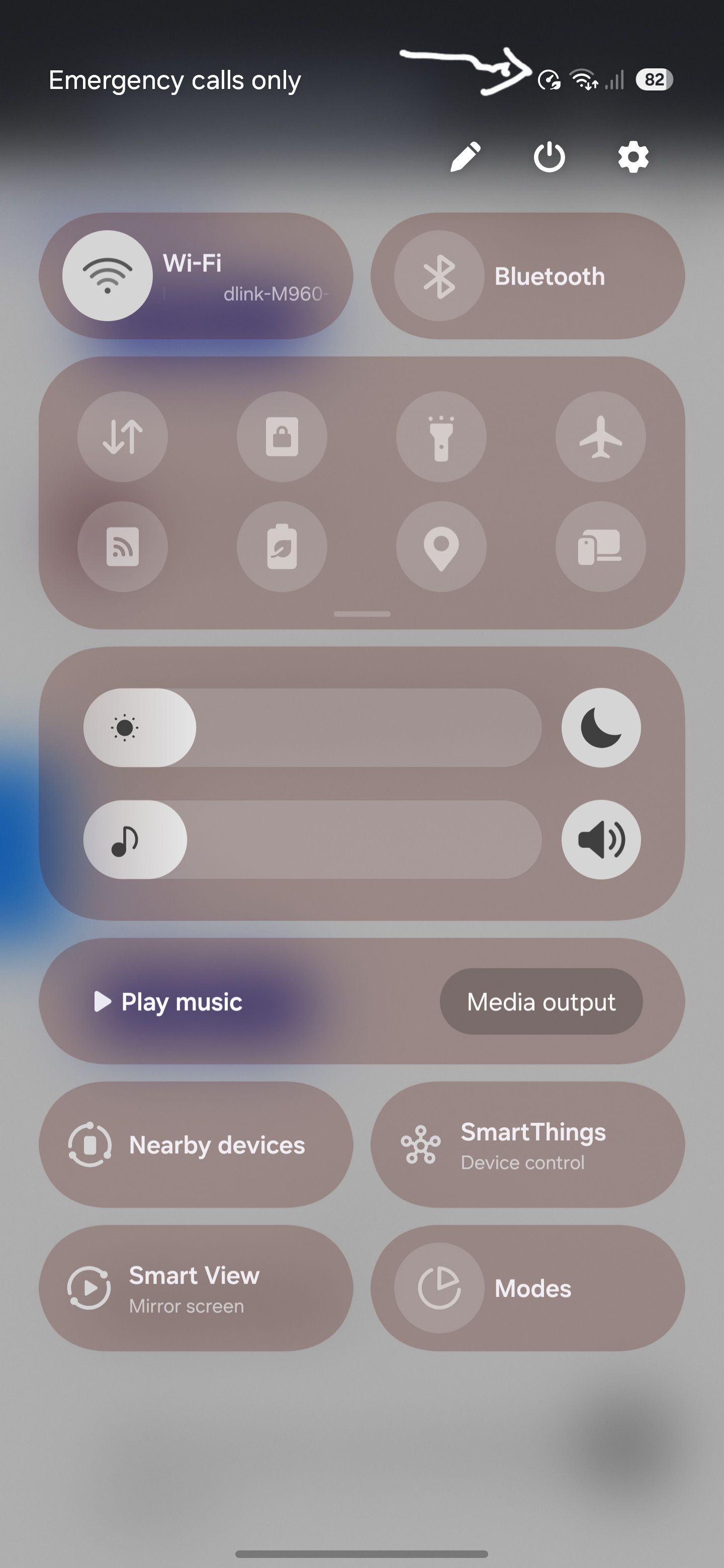Start playback with Play music

tap(169, 1002)
